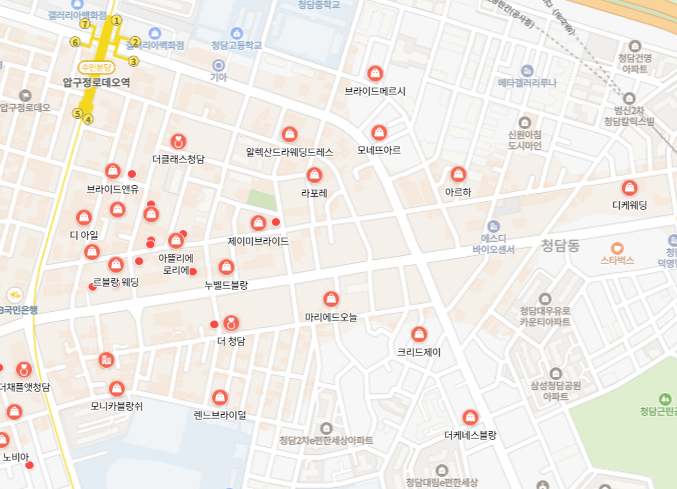Tap the 모니카블랑쉬 marker

117,388
